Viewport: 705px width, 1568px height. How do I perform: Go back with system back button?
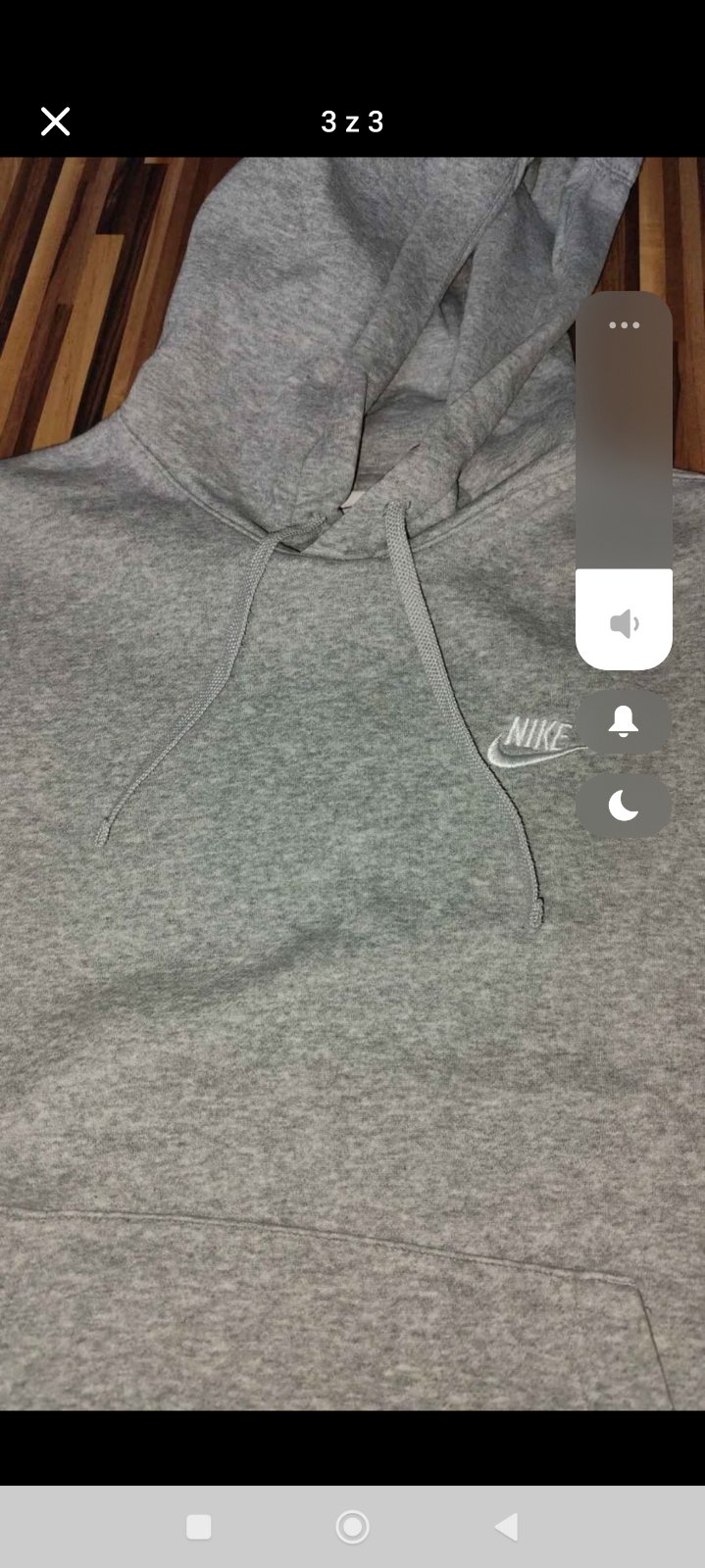click(x=506, y=1526)
